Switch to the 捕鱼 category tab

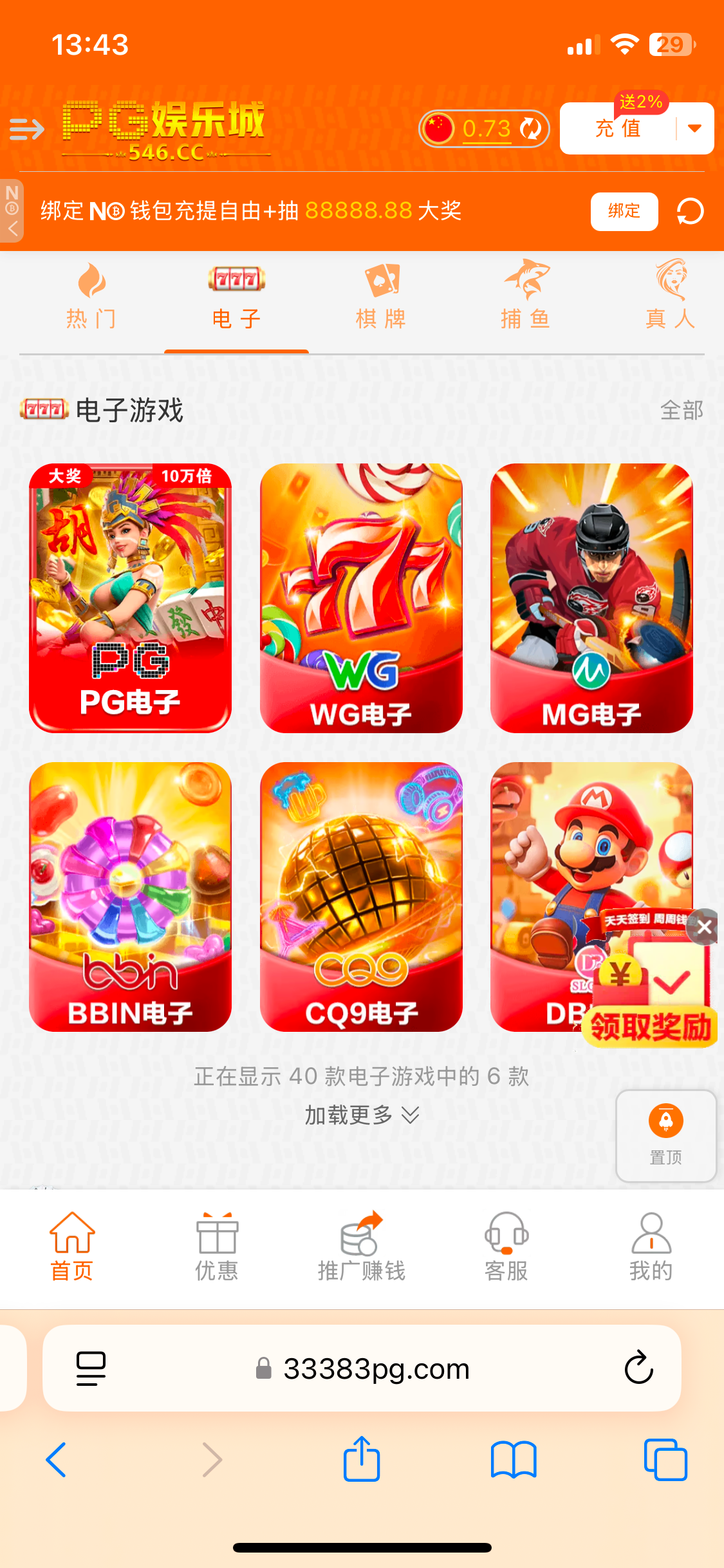coord(526,296)
